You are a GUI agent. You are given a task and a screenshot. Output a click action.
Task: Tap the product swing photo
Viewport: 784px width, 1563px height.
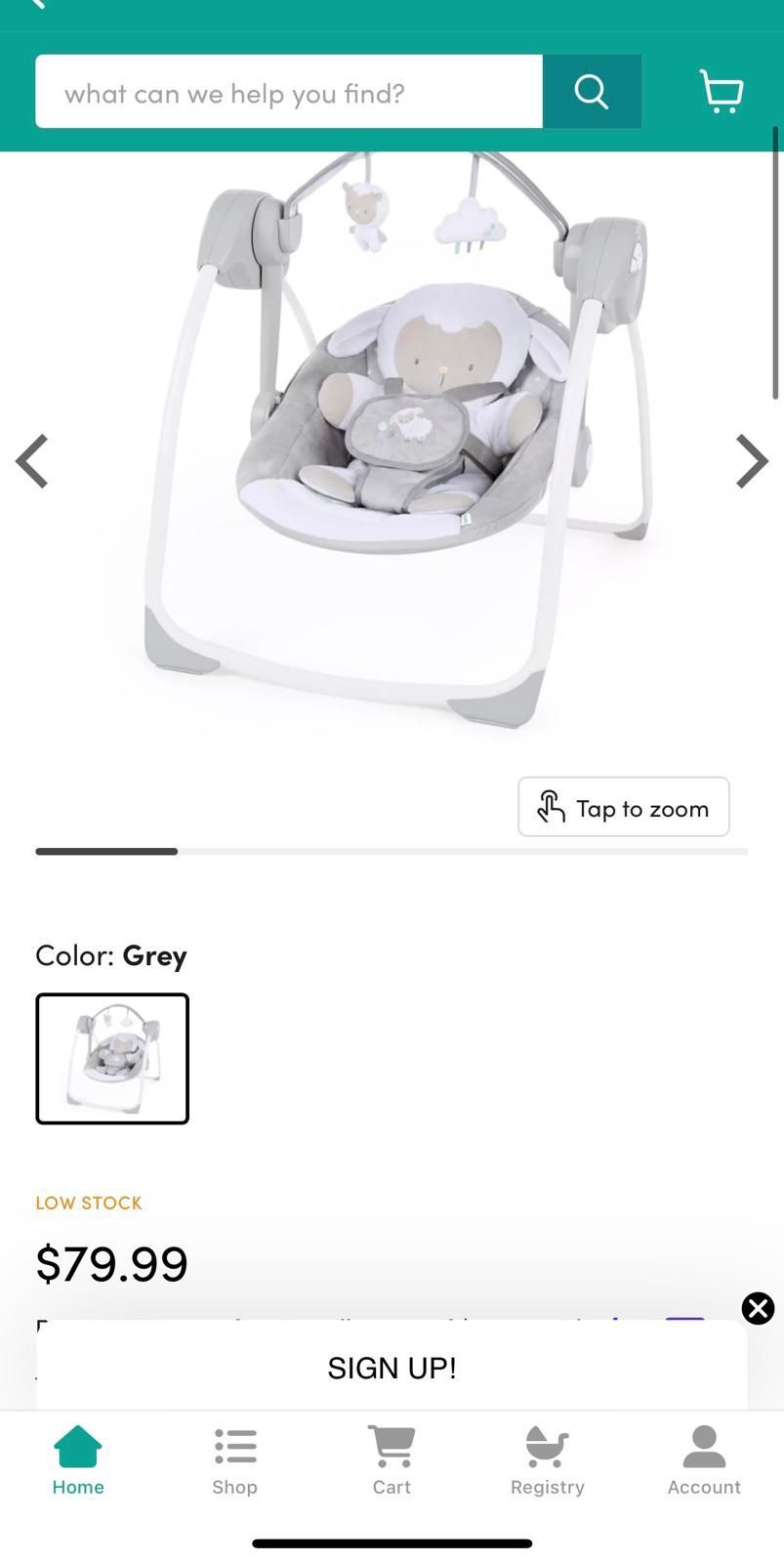point(391,440)
